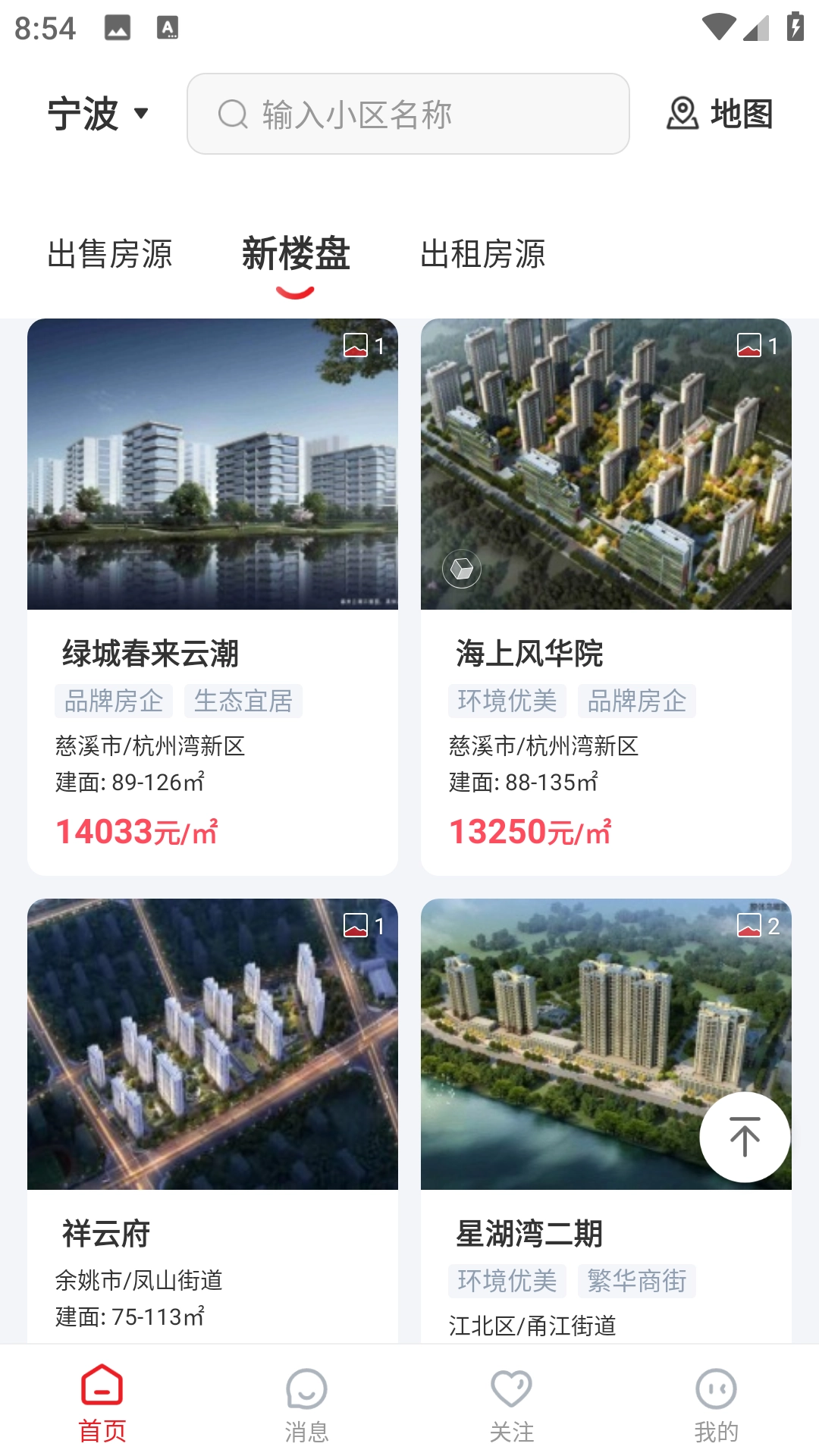The height and width of the screenshot is (1456, 819).
Task: Select the 品牌房企 tag under 绿城春来云潮
Action: pos(115,701)
